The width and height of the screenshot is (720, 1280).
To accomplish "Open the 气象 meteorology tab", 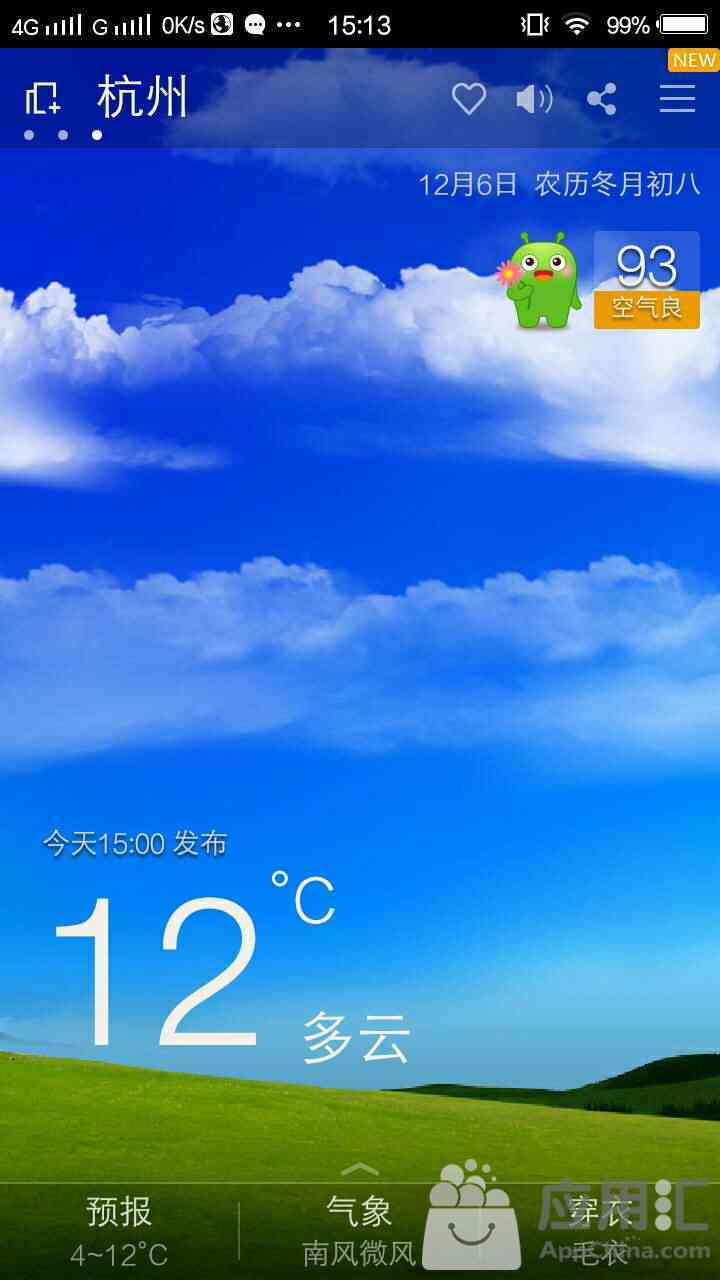I will [359, 1231].
